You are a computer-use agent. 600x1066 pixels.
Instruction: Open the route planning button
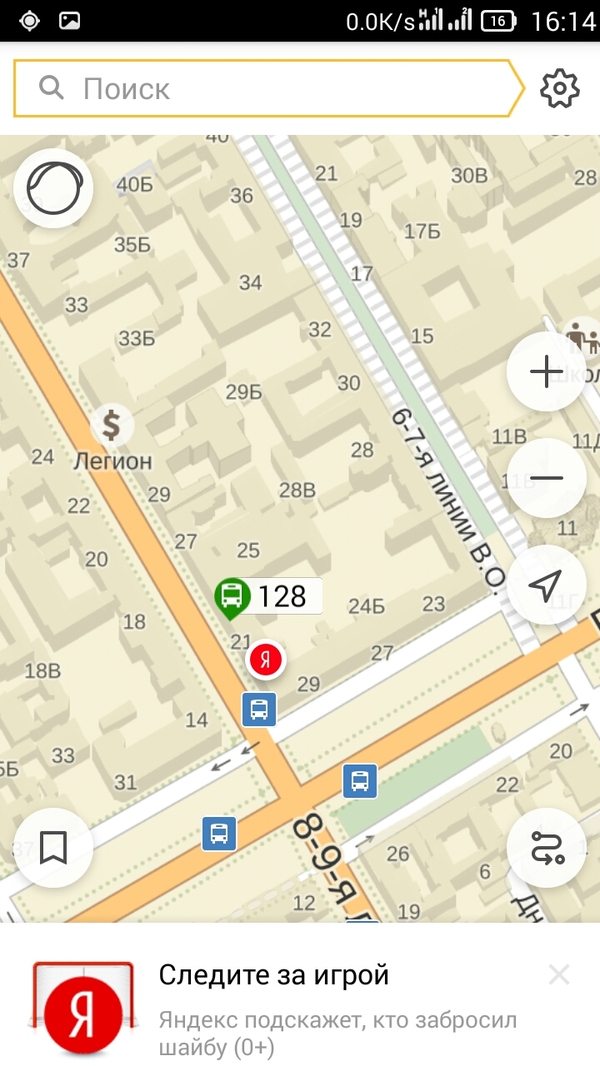(x=546, y=848)
